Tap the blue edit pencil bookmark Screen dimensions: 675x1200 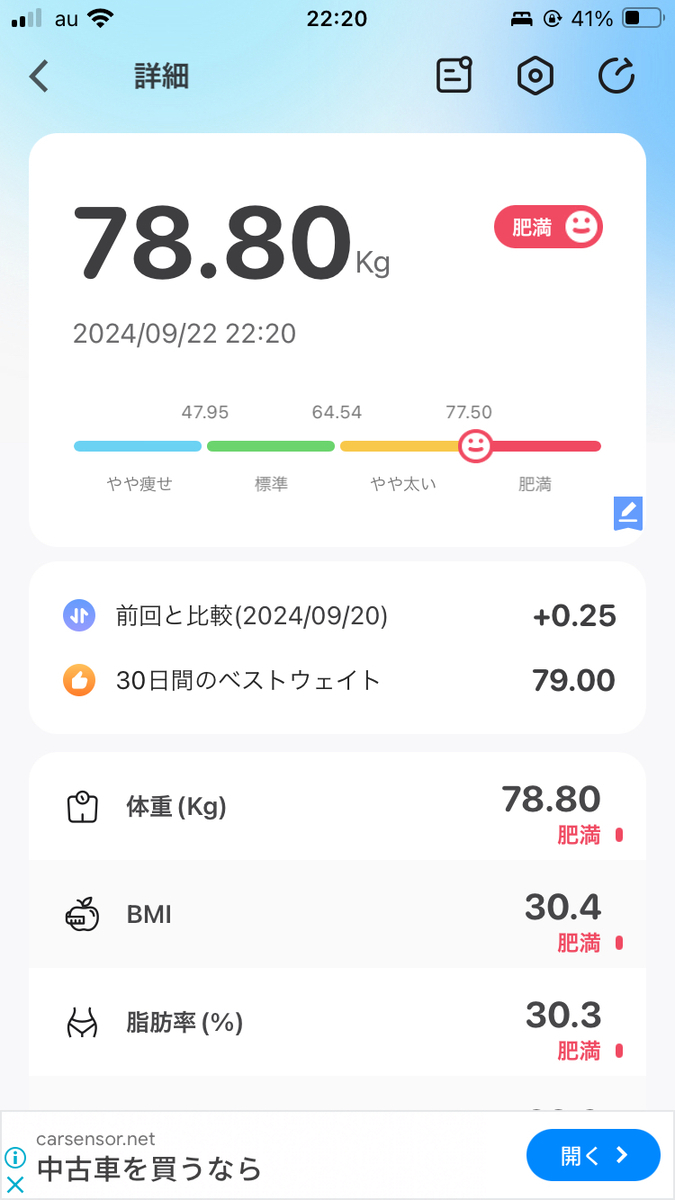tap(628, 513)
